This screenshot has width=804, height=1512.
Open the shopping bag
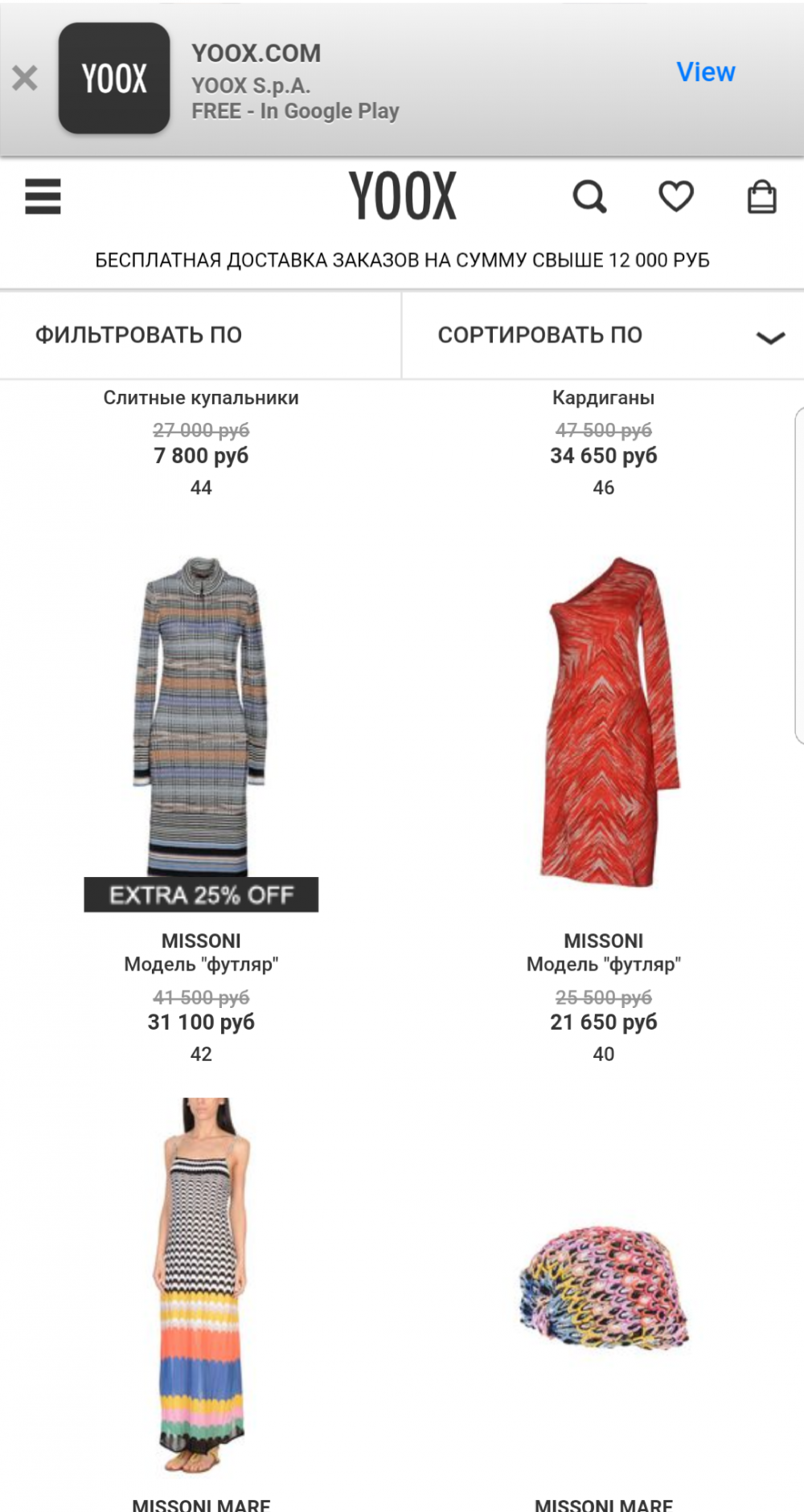click(761, 196)
